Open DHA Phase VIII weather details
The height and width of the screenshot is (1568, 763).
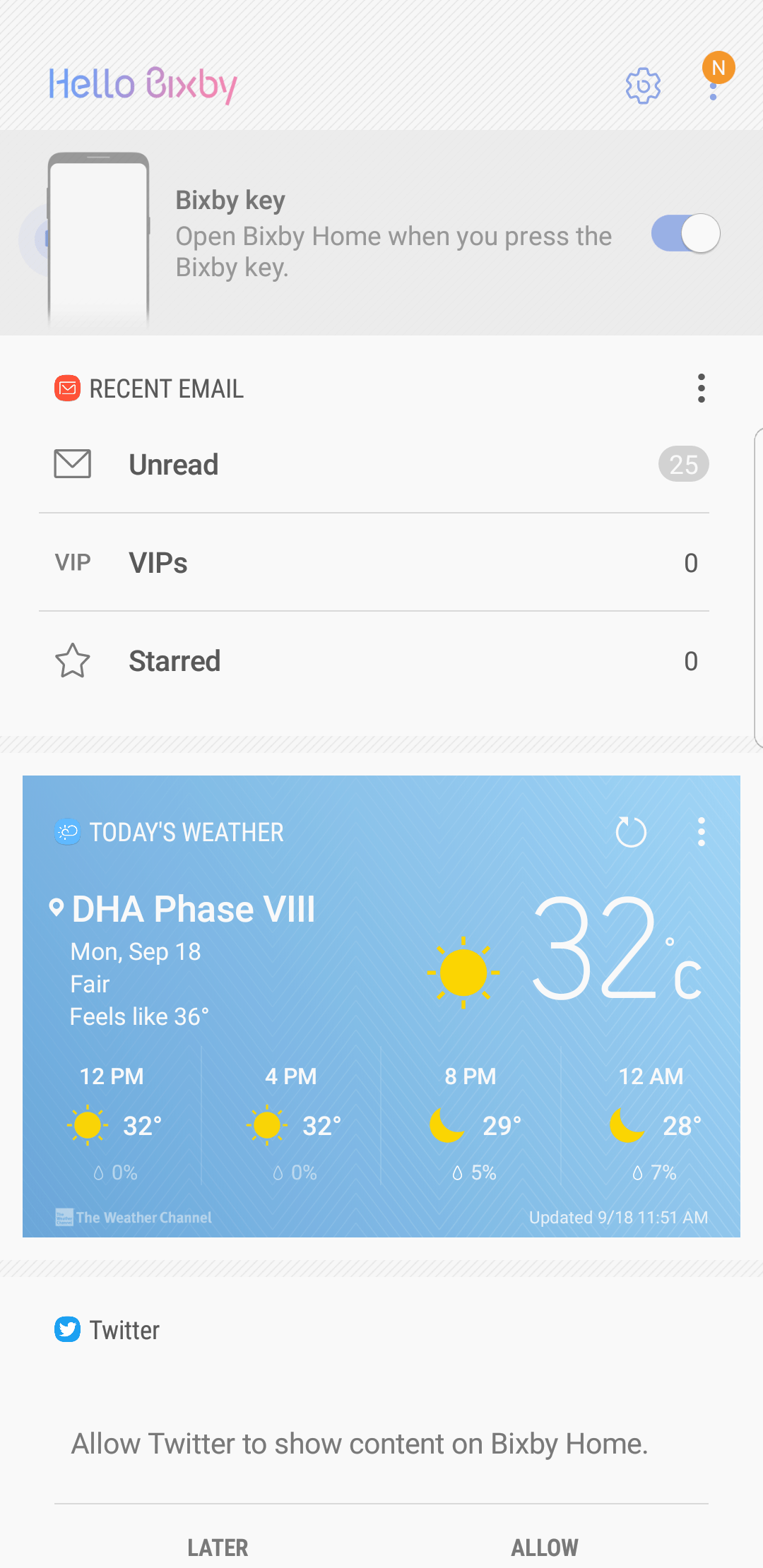pyautogui.click(x=193, y=909)
